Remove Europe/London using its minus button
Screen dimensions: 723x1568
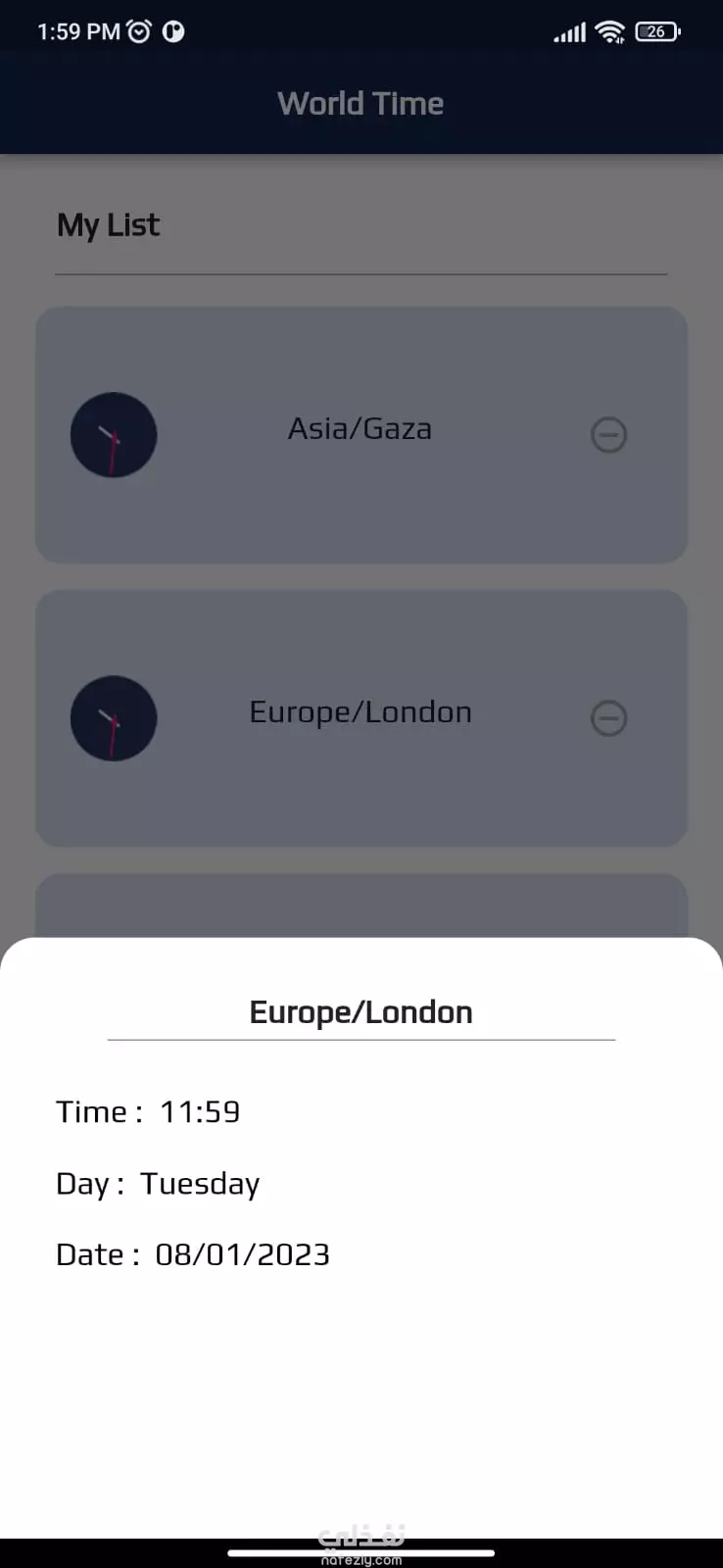point(608,718)
